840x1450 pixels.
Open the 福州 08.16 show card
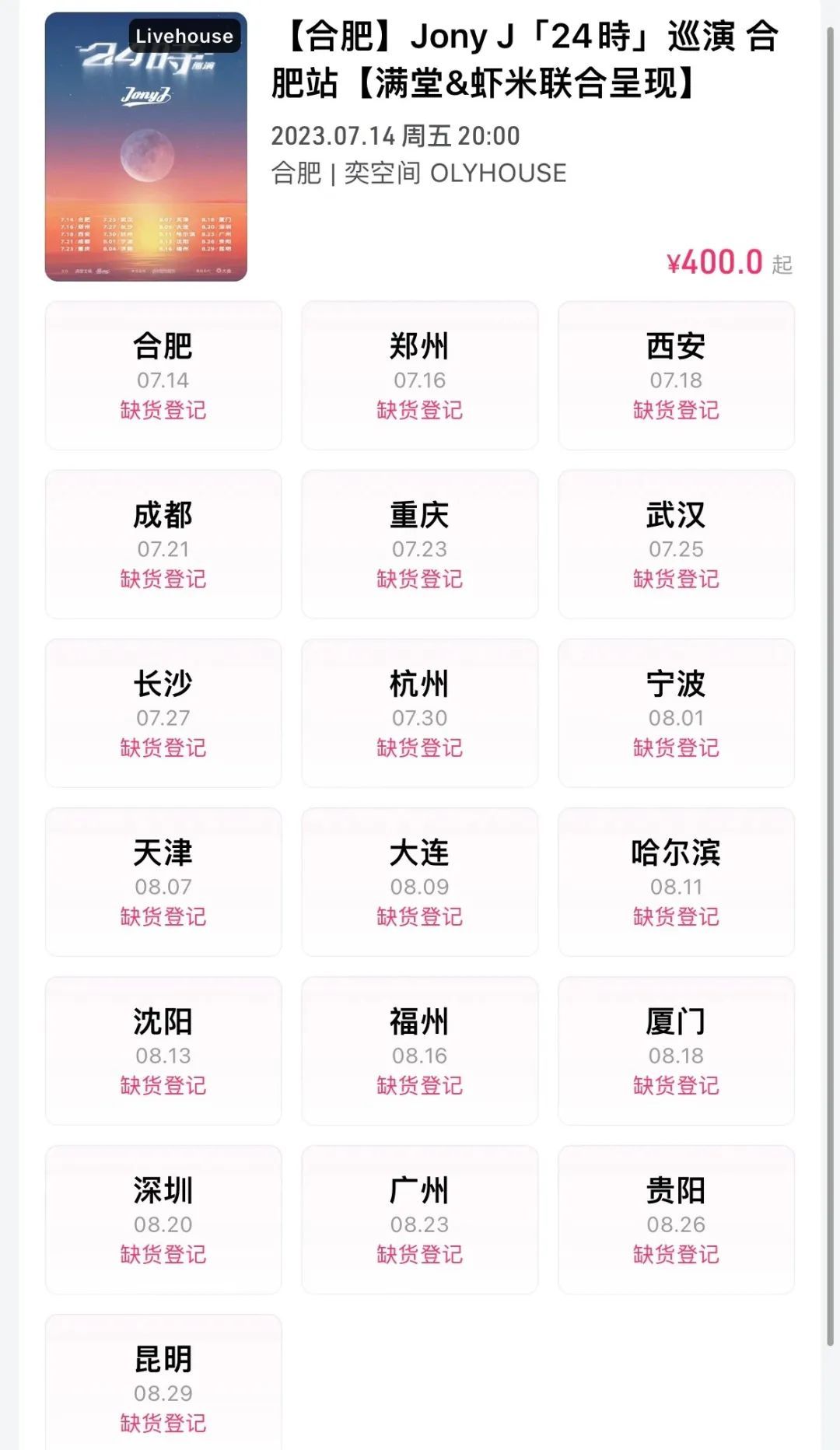(420, 1051)
